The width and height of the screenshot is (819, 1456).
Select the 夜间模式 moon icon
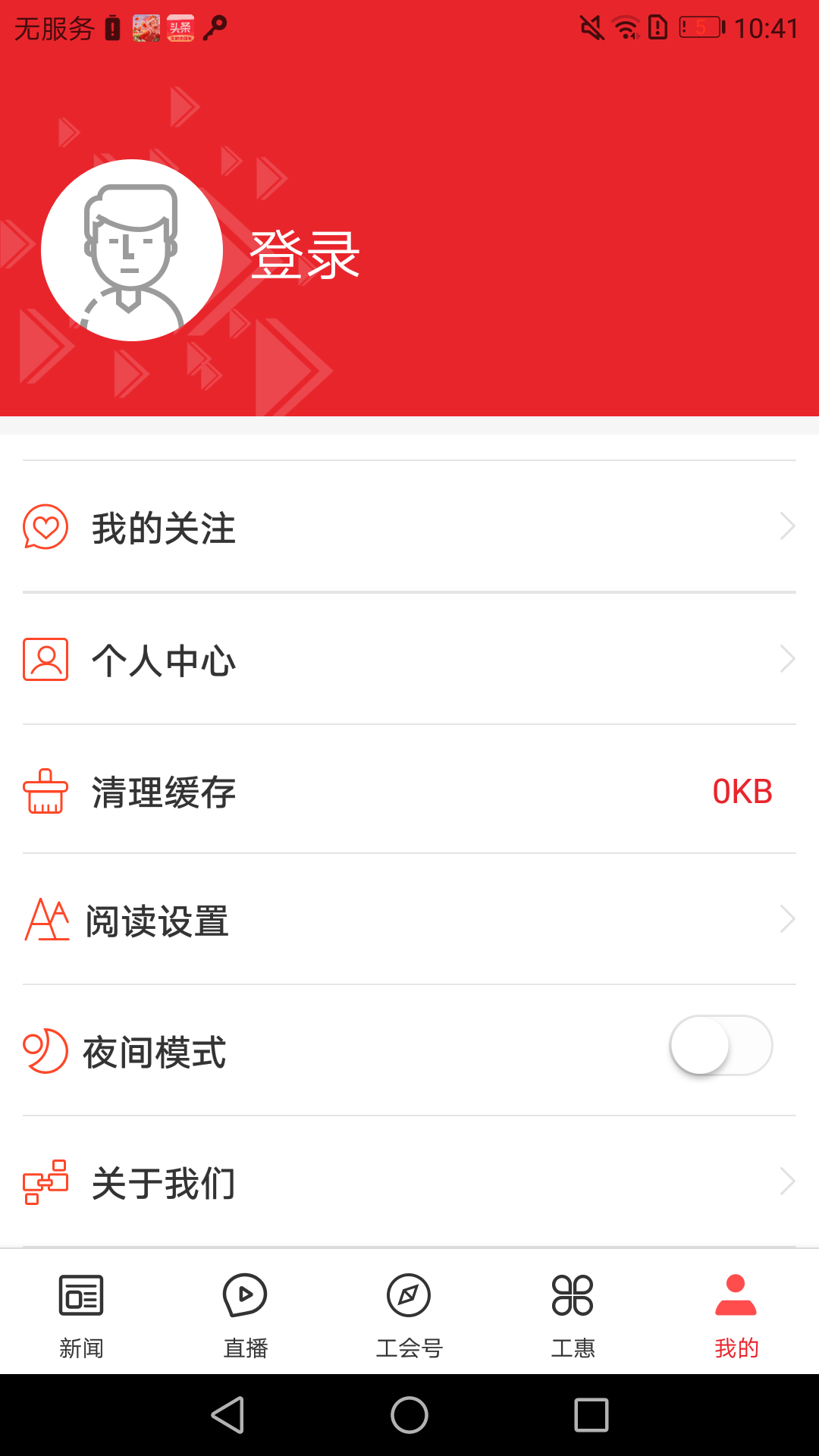point(45,1051)
